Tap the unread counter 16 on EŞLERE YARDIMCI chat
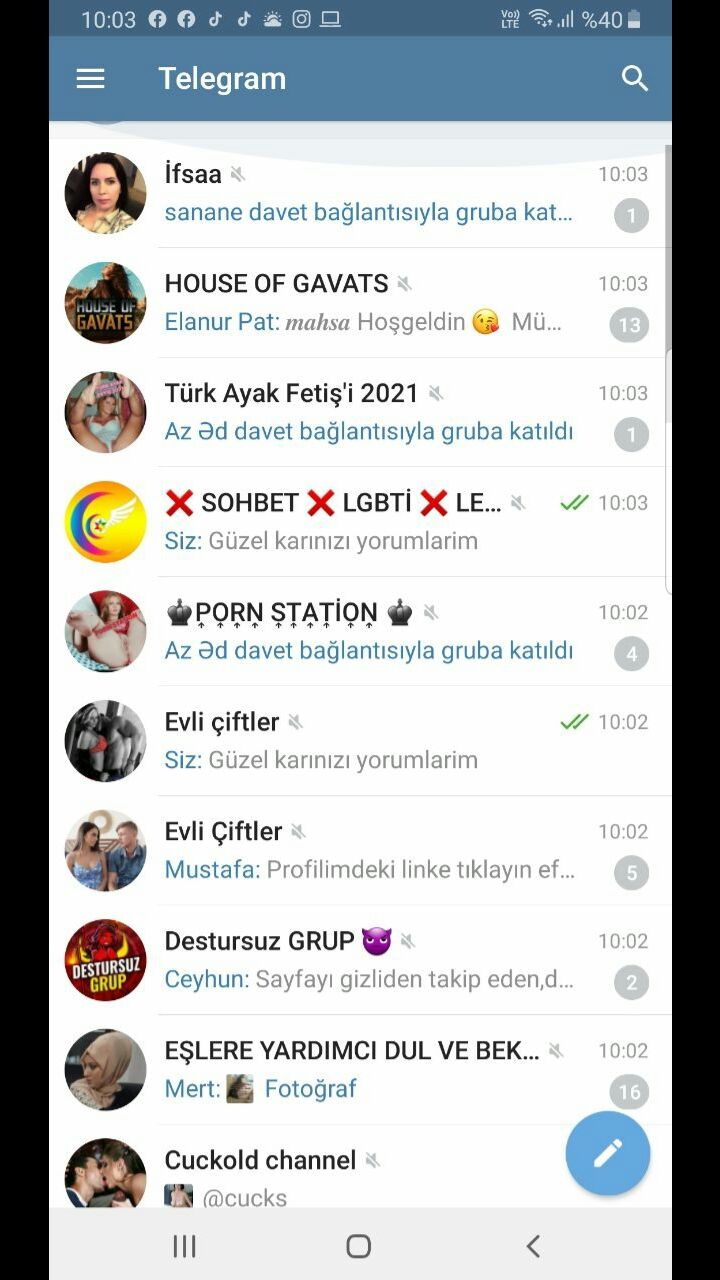This screenshot has height=1280, width=720. (631, 1092)
